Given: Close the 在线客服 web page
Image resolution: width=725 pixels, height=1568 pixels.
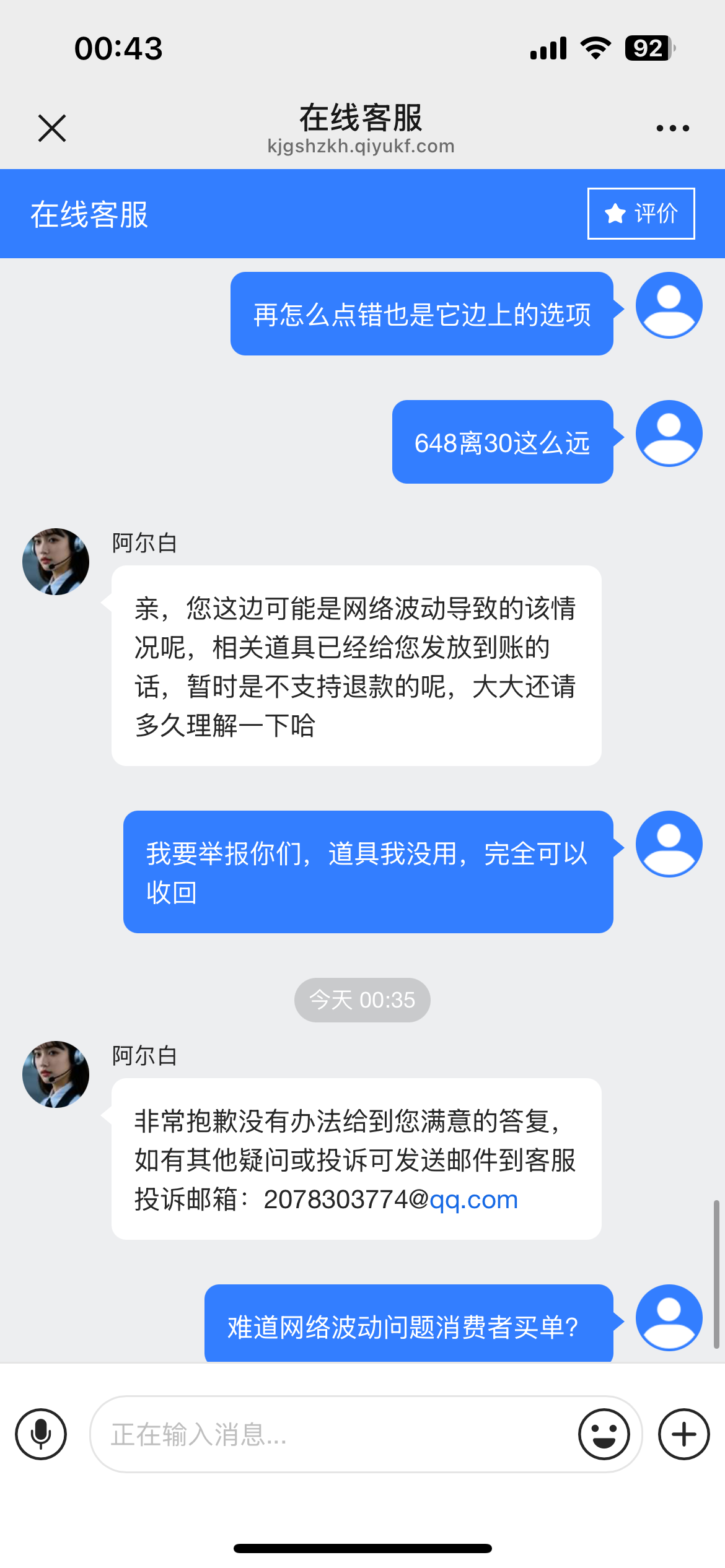Looking at the screenshot, I should 52,128.
